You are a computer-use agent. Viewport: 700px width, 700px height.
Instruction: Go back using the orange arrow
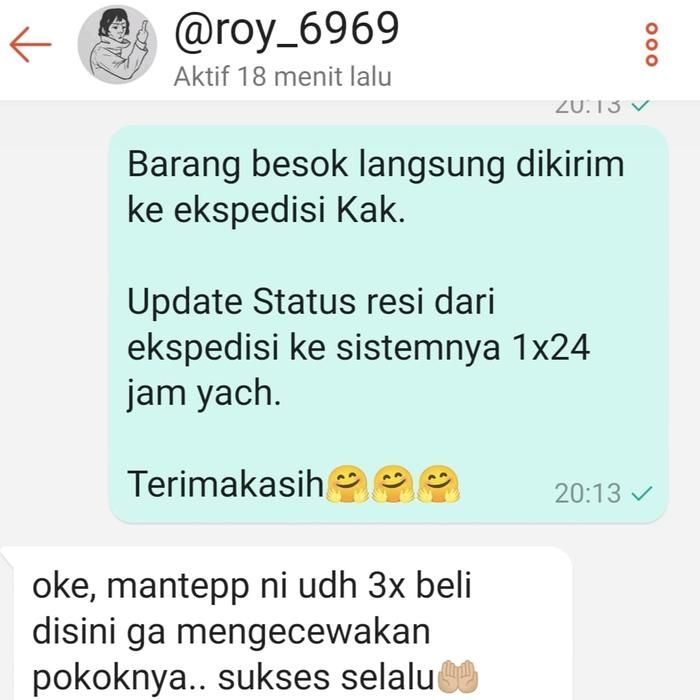[x=29, y=45]
